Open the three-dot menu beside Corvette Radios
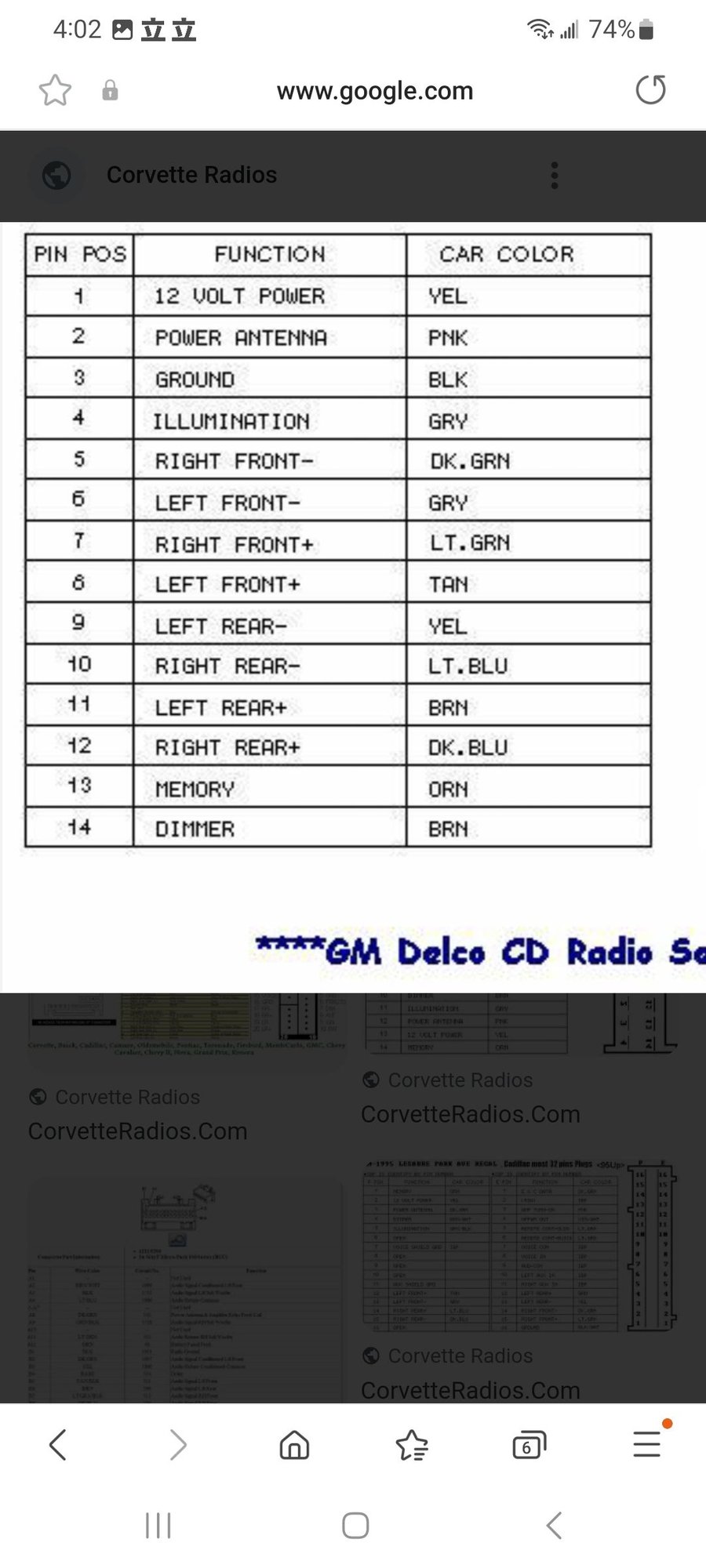This screenshot has height=1568, width=706. pyautogui.click(x=555, y=176)
